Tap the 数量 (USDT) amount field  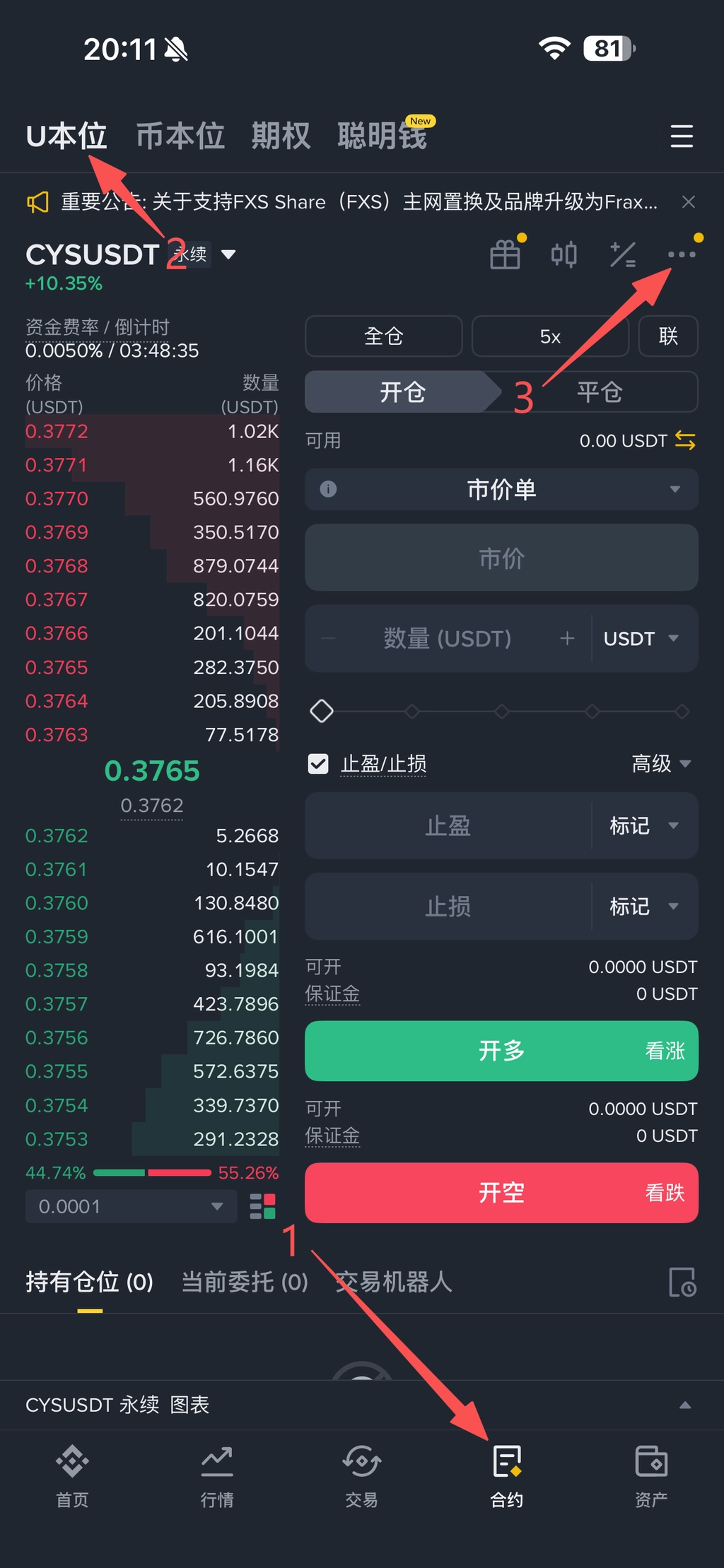point(447,639)
